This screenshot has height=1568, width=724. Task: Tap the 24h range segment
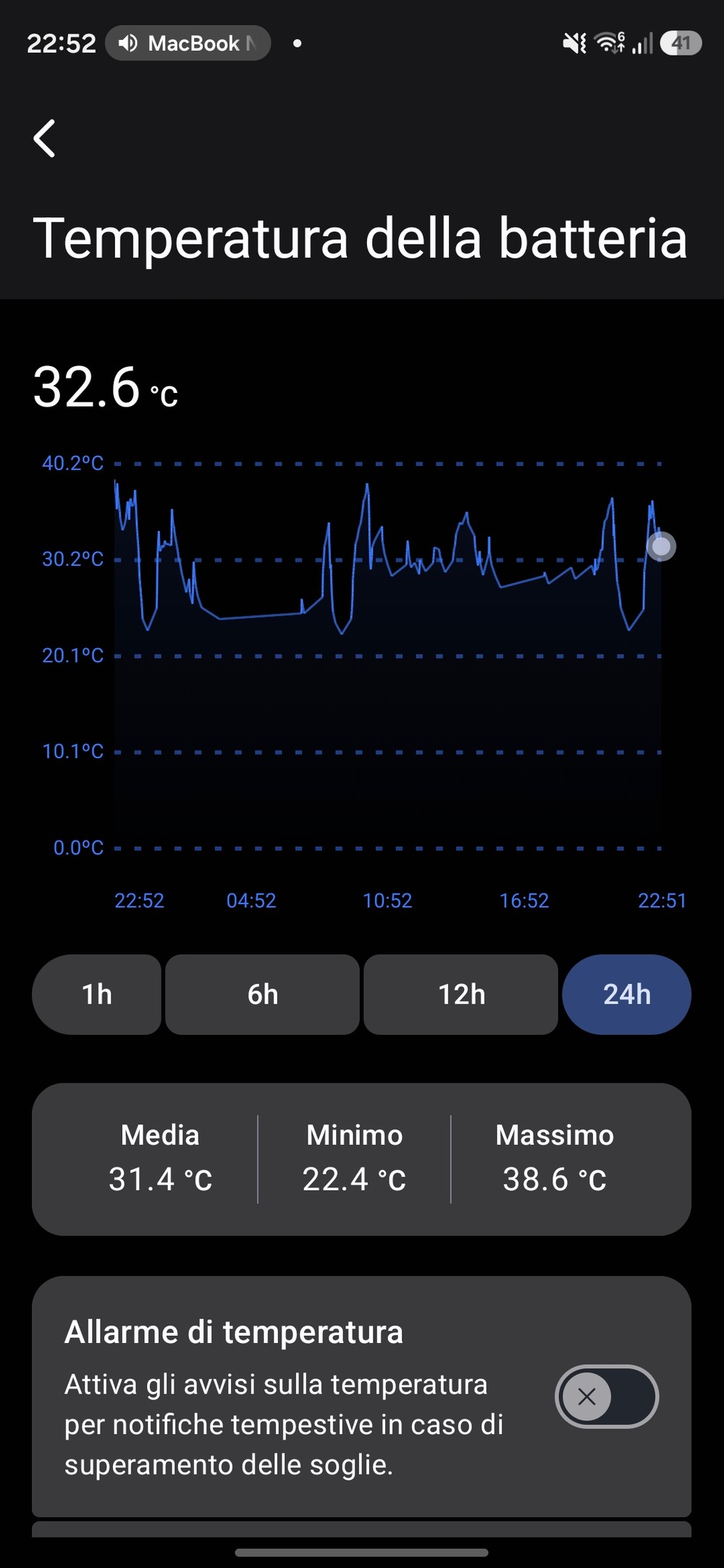click(x=626, y=994)
